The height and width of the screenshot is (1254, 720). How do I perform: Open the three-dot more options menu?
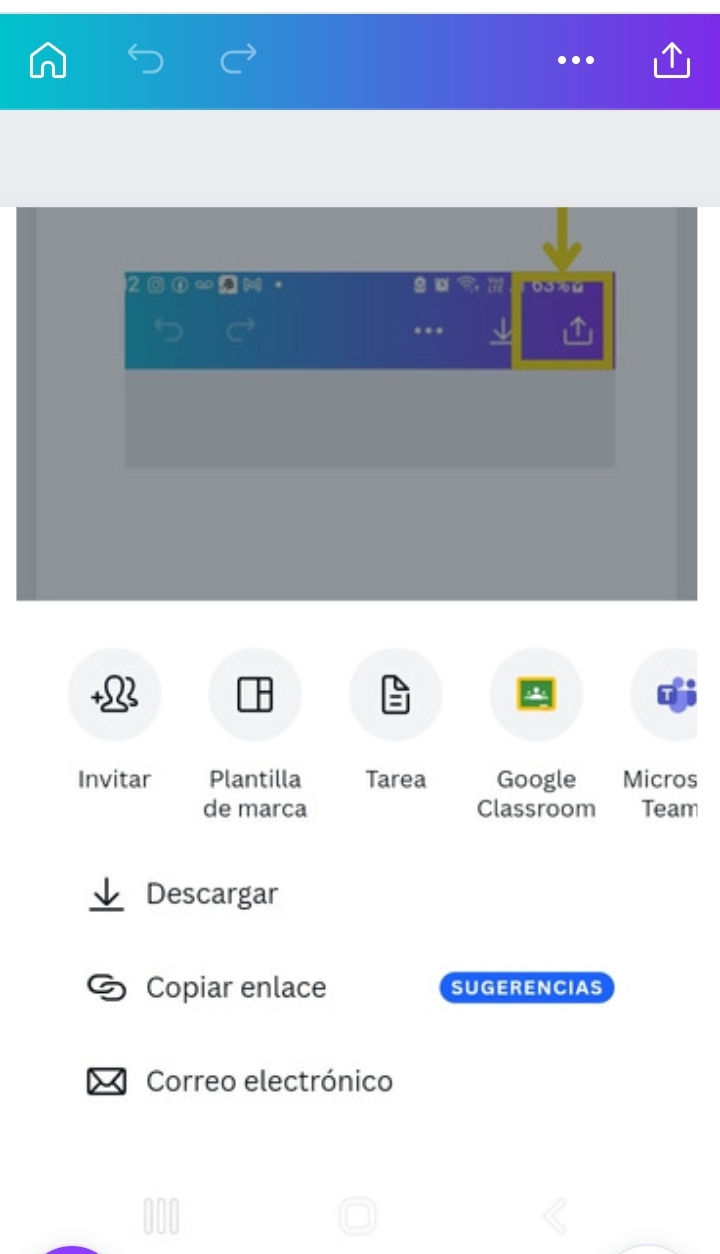pyautogui.click(x=576, y=61)
